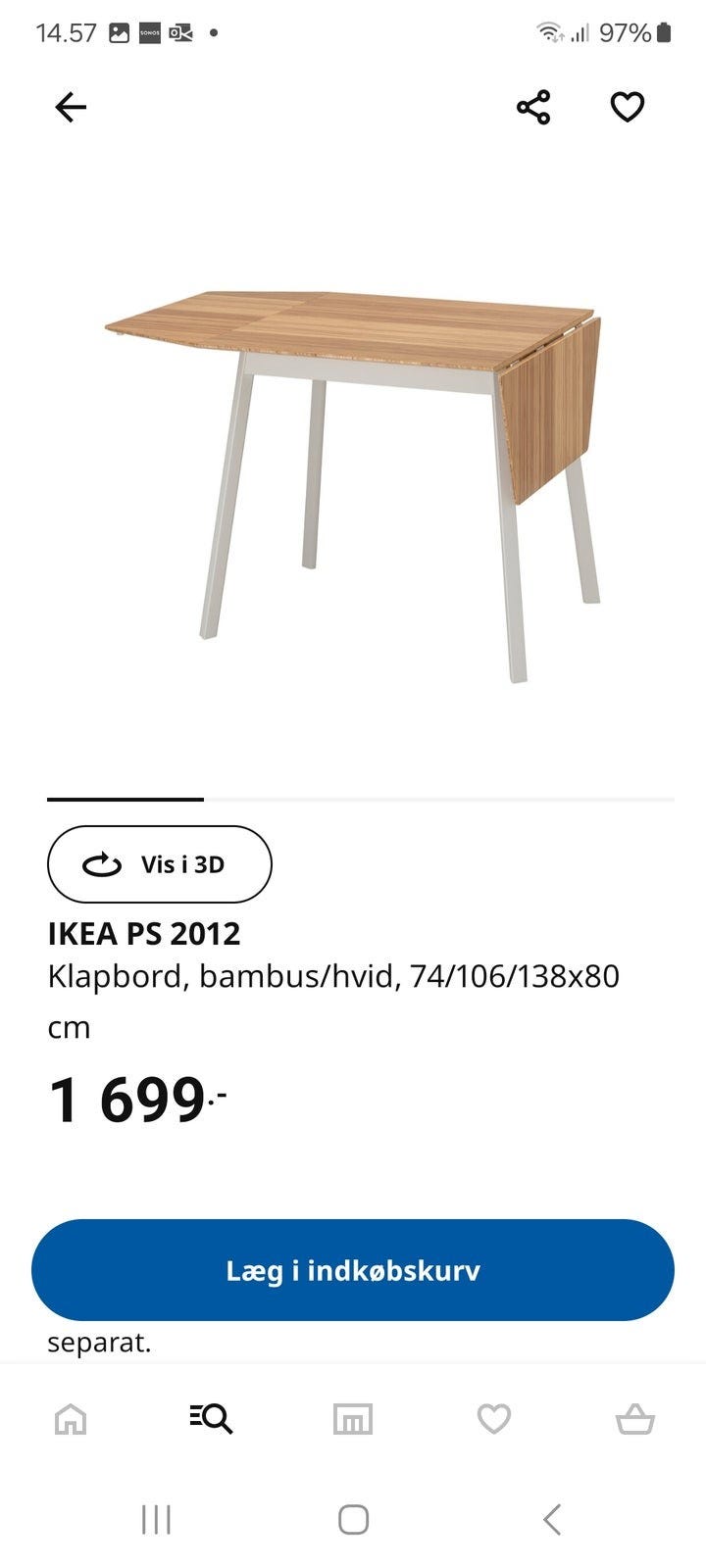Open the favorites list from the bottom bar

494,1417
